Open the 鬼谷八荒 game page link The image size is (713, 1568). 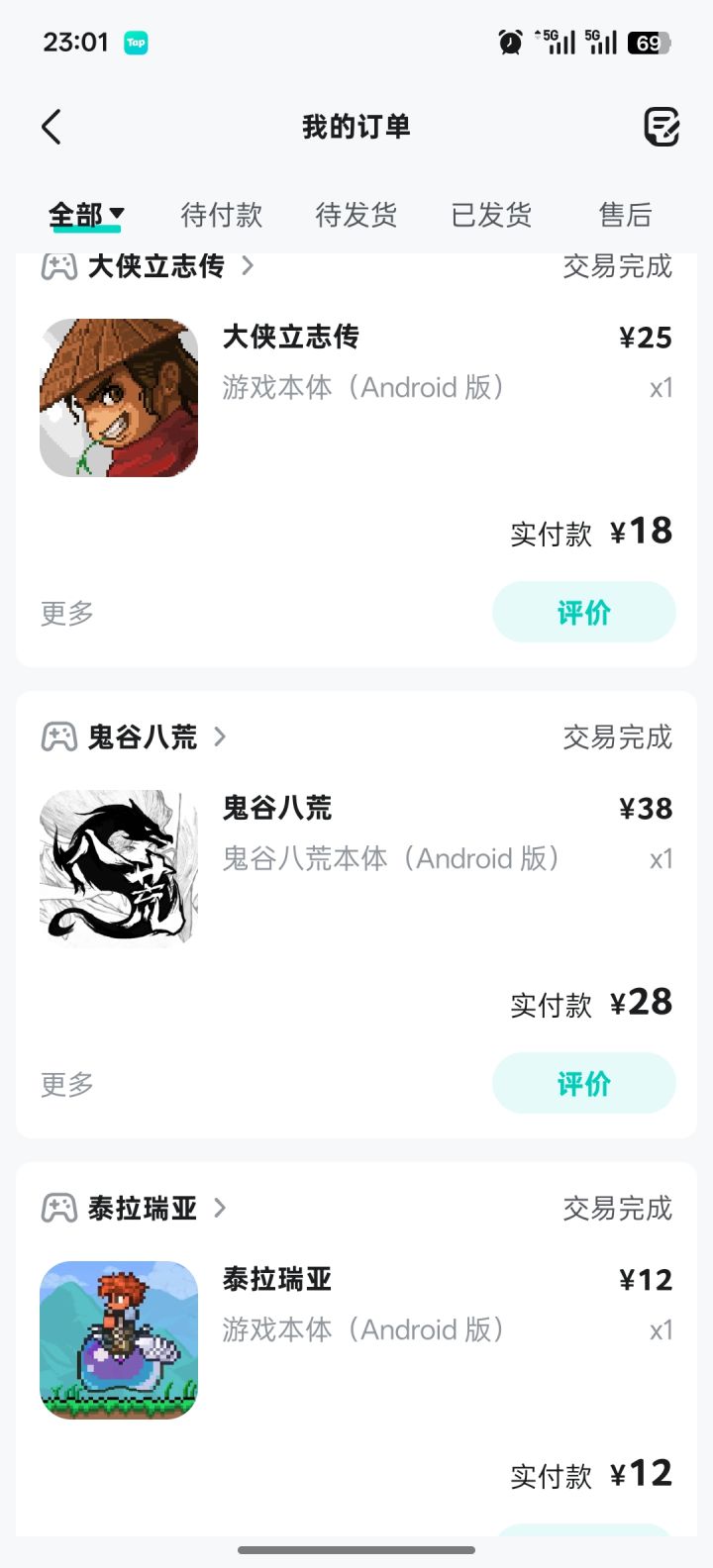[x=134, y=736]
